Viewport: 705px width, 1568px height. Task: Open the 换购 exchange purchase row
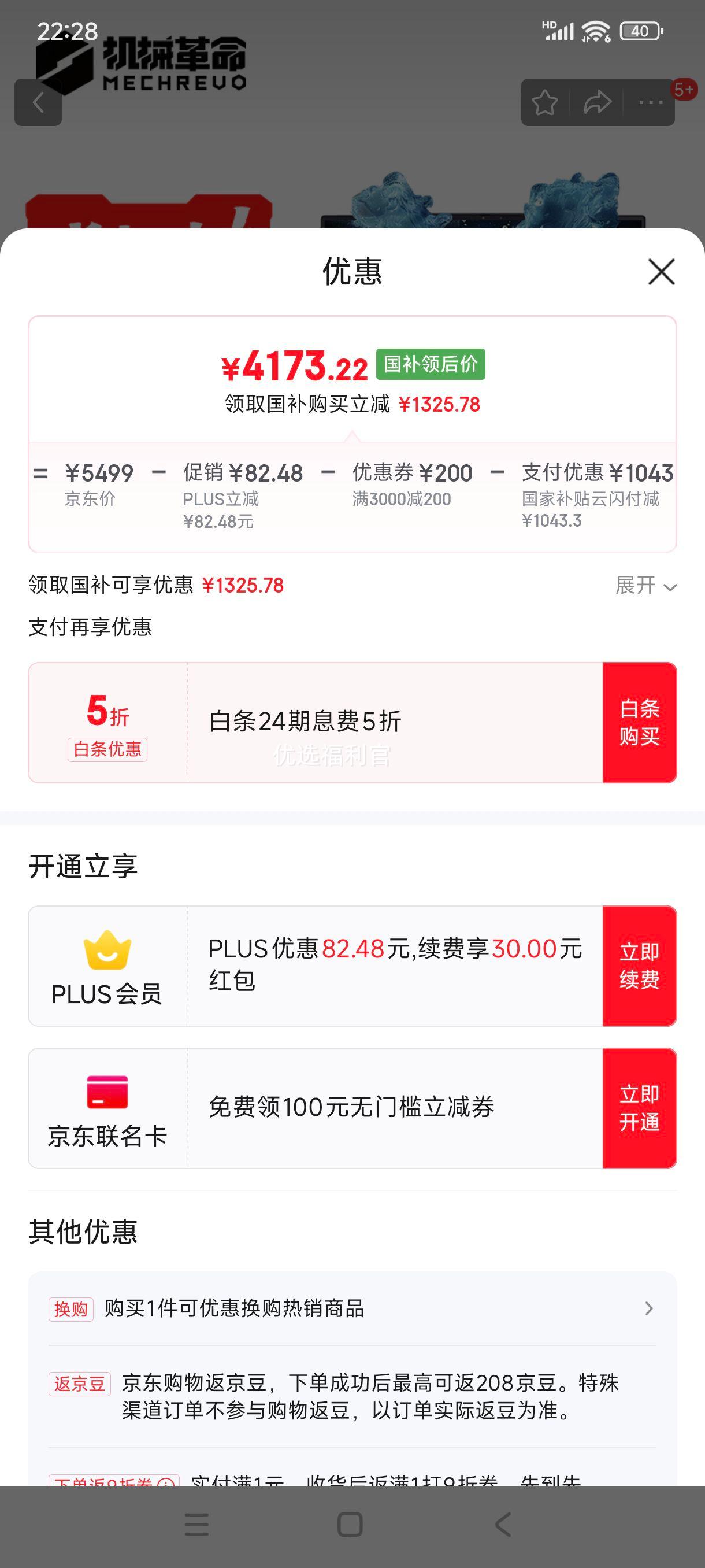point(352,1308)
